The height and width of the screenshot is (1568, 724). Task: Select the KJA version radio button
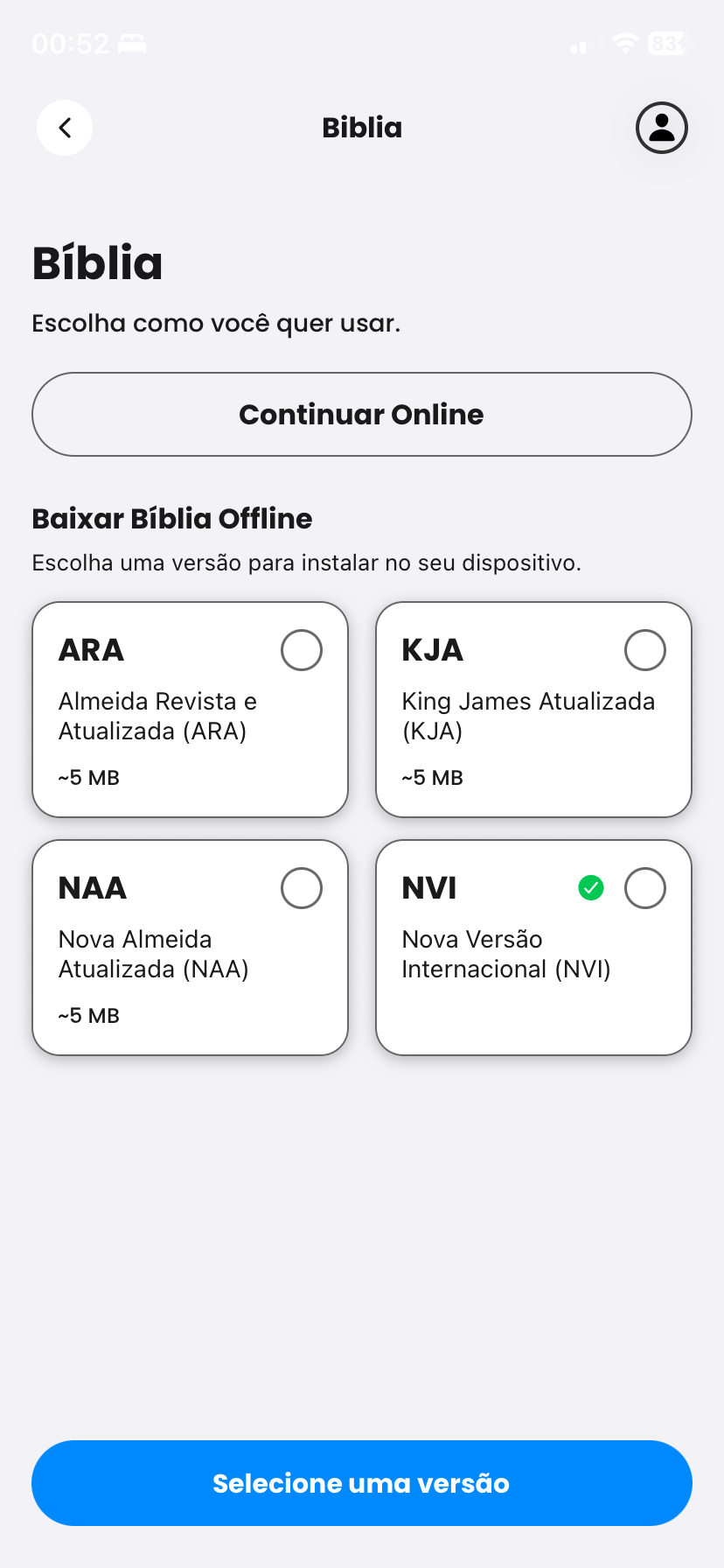pyautogui.click(x=644, y=649)
